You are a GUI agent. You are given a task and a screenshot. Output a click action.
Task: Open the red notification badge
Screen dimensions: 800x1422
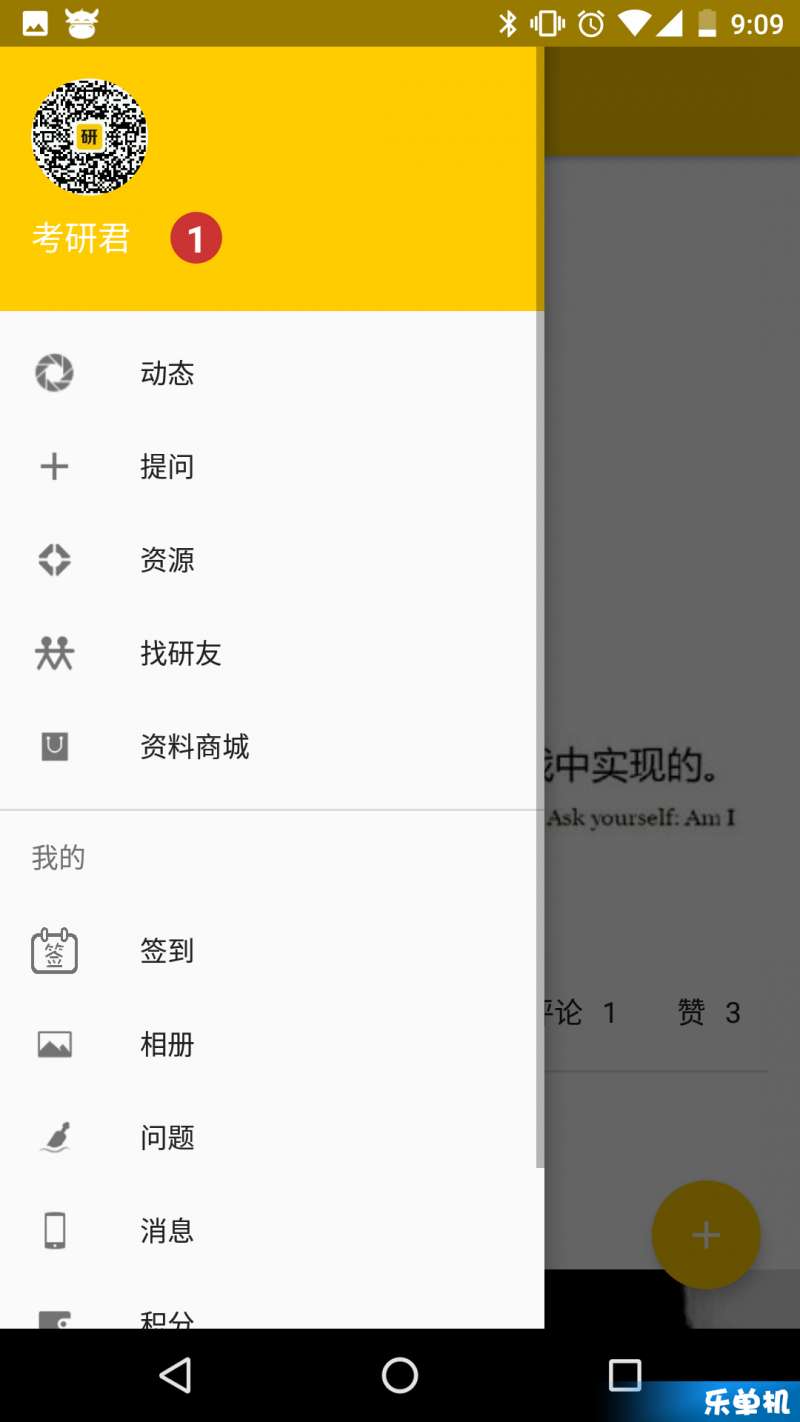tap(195, 239)
